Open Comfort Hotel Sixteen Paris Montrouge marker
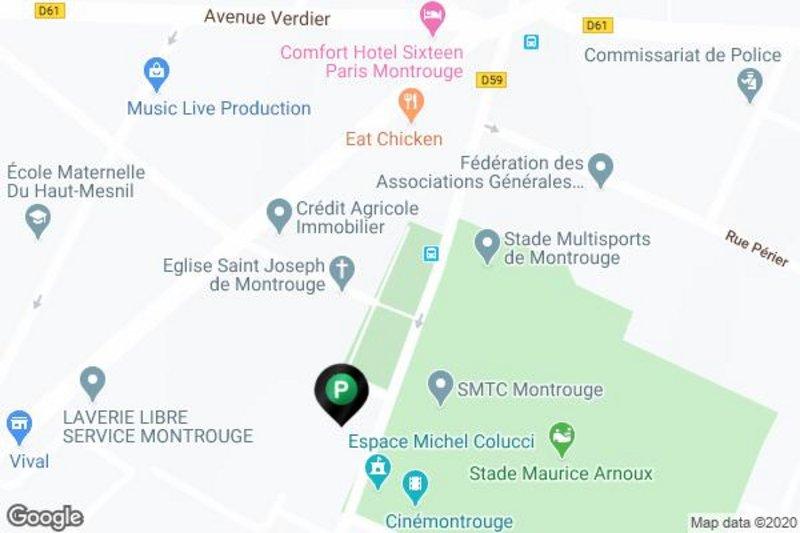 432,15
